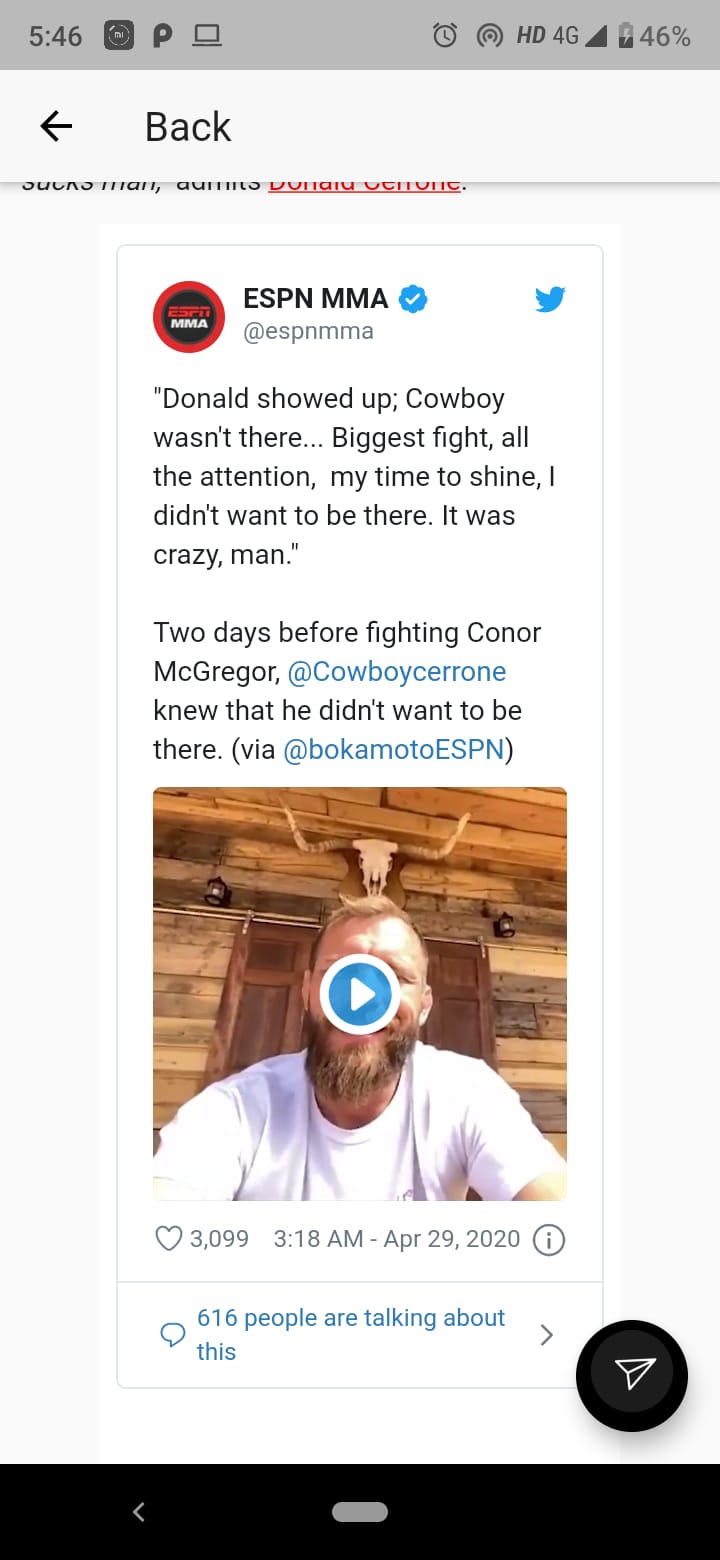The width and height of the screenshot is (720, 1560).
Task: Open the @Cowboycerrone mention
Action: point(396,672)
